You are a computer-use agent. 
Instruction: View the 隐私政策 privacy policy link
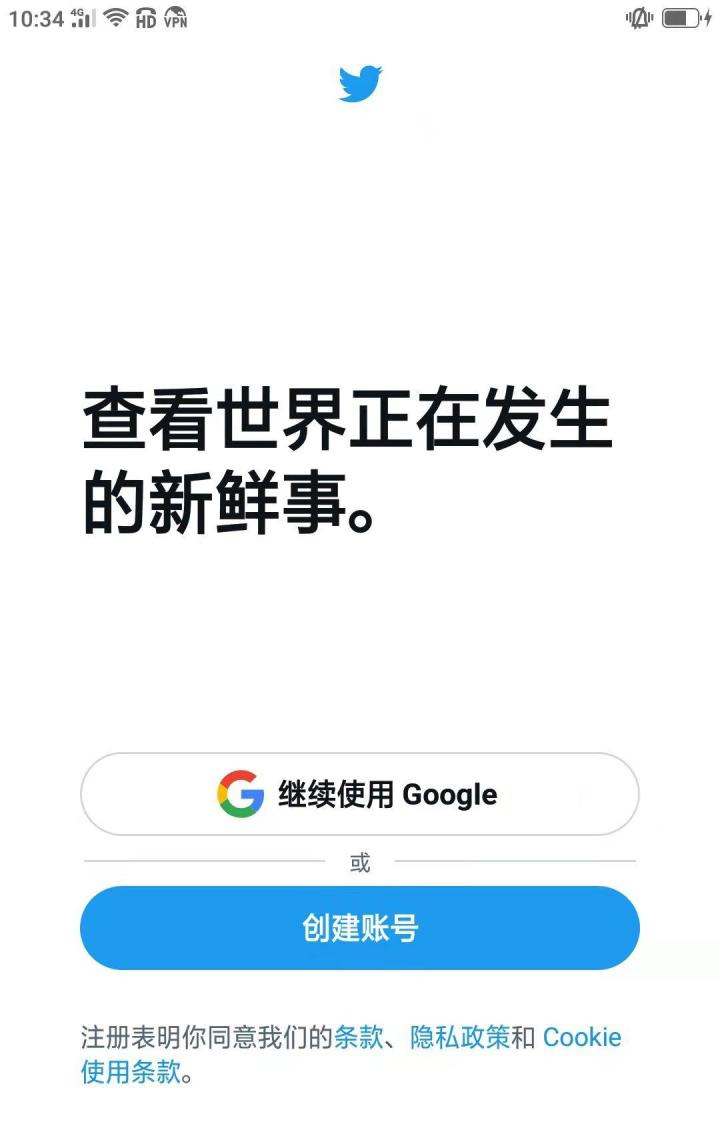[x=460, y=1037]
